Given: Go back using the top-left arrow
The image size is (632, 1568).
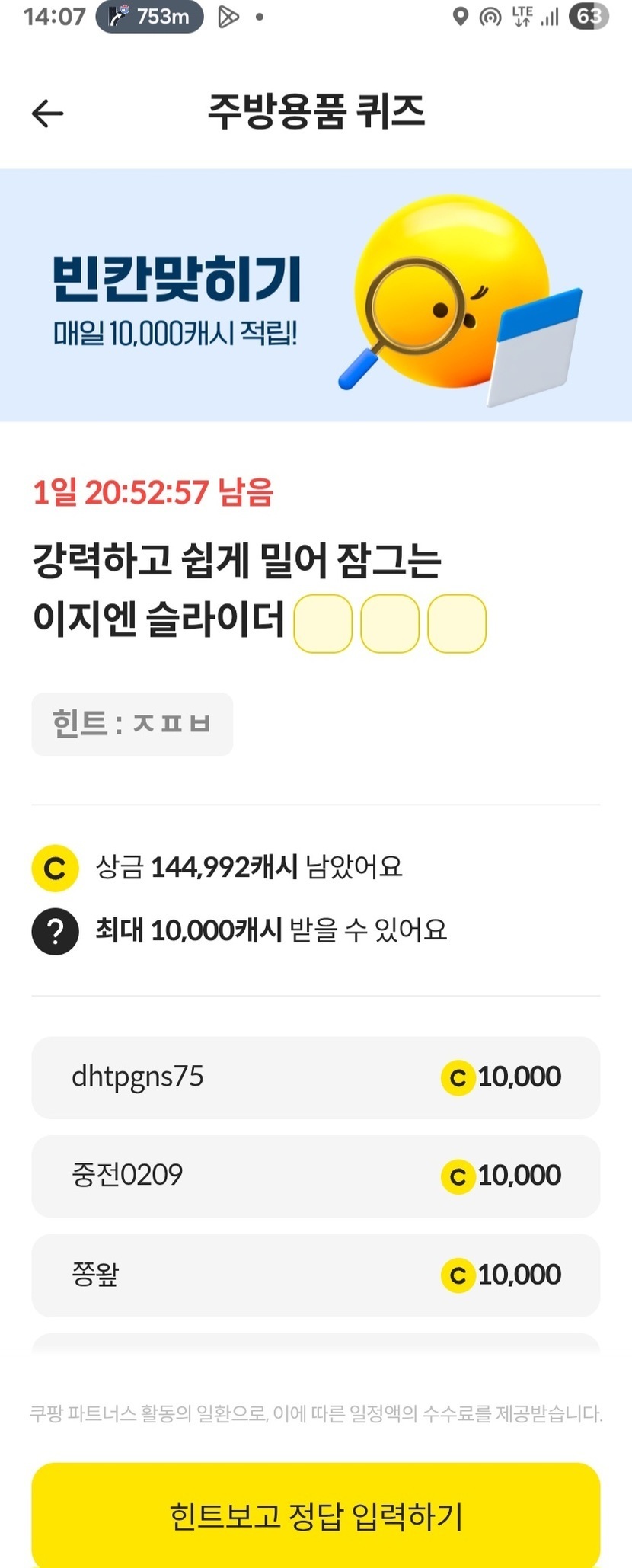Looking at the screenshot, I should pos(47,114).
